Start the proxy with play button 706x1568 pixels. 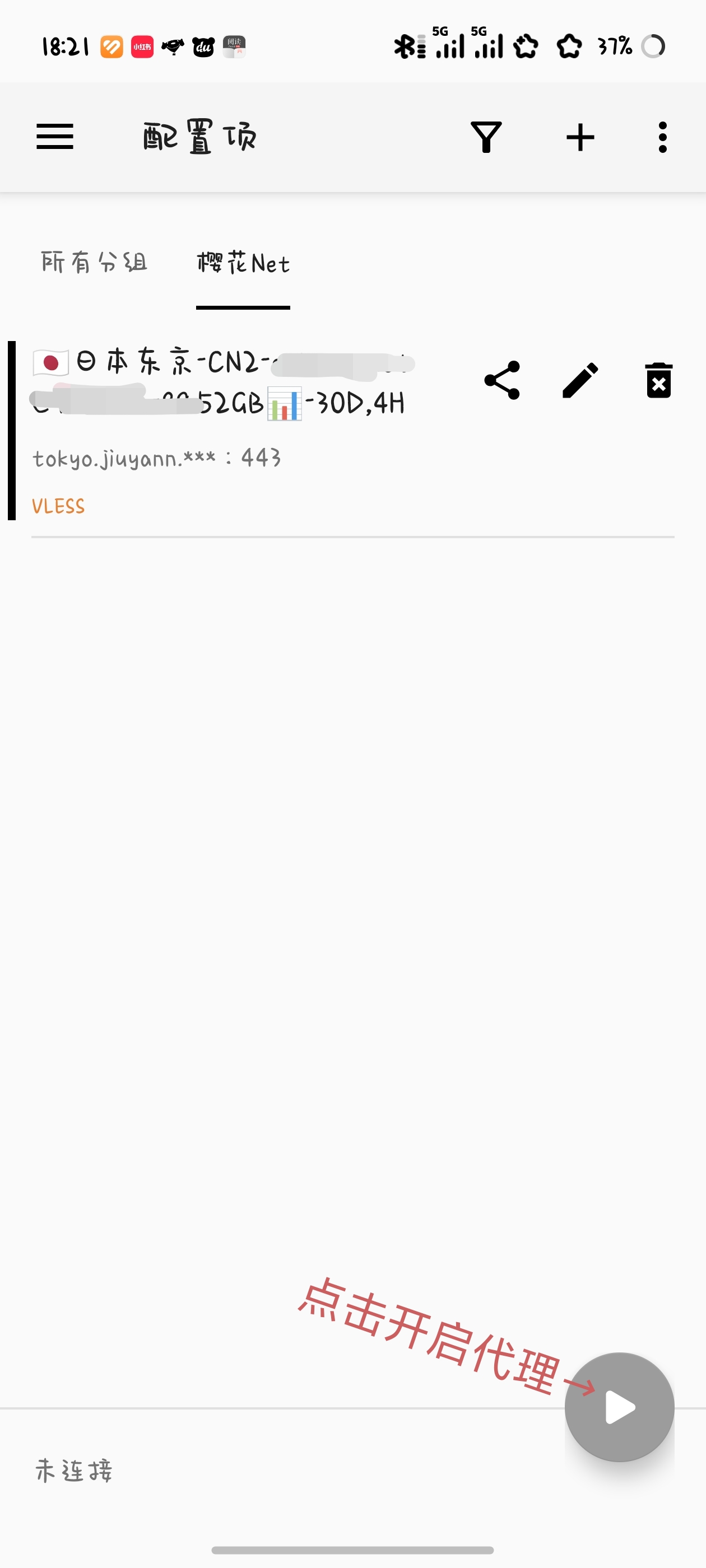pos(619,1407)
